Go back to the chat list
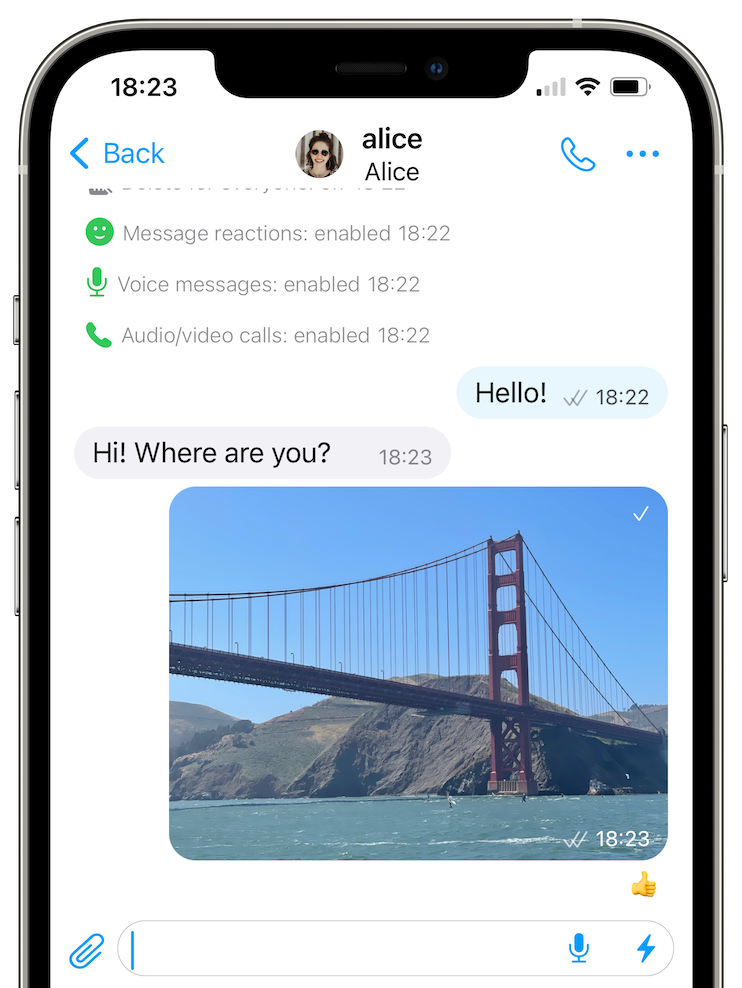Screen dimensions: 742x988 [117, 153]
